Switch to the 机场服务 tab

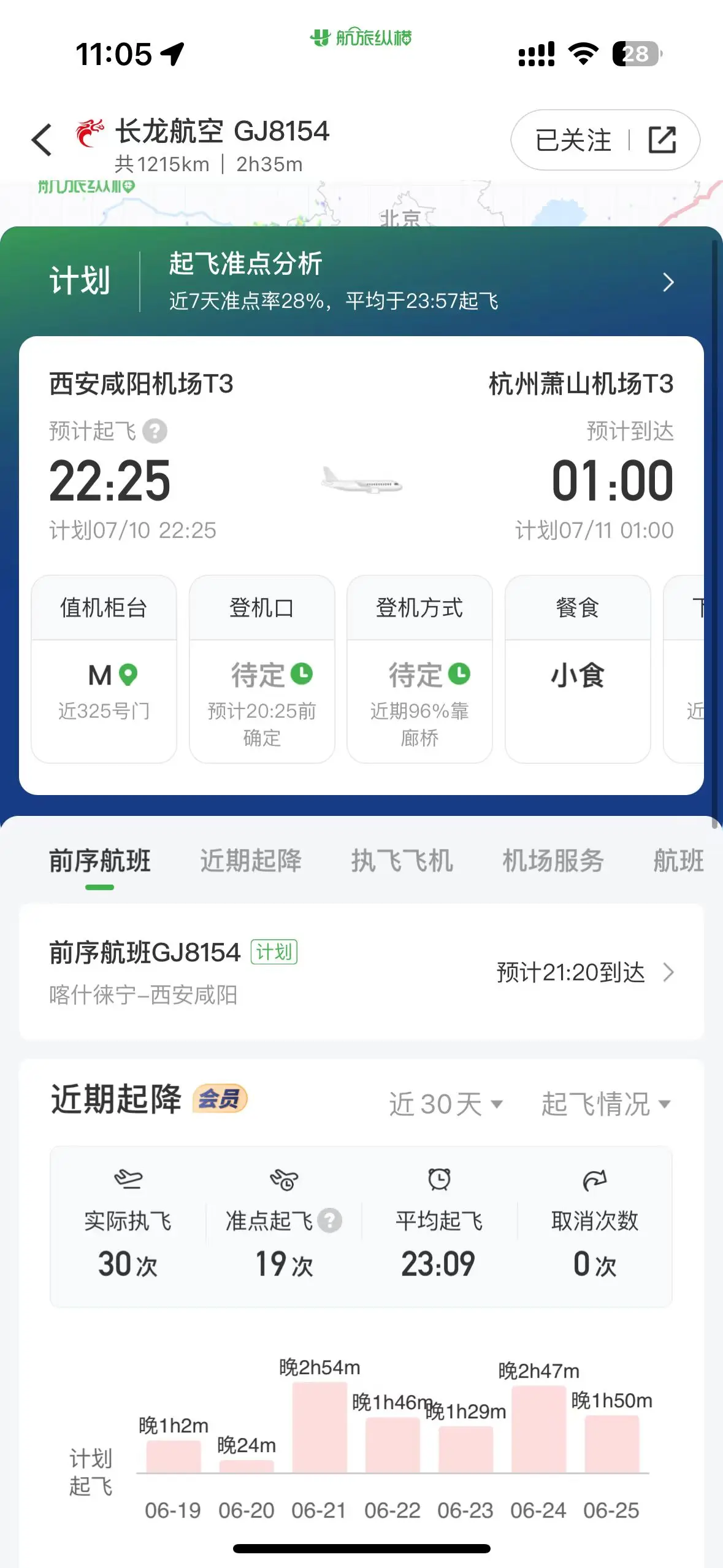[553, 861]
